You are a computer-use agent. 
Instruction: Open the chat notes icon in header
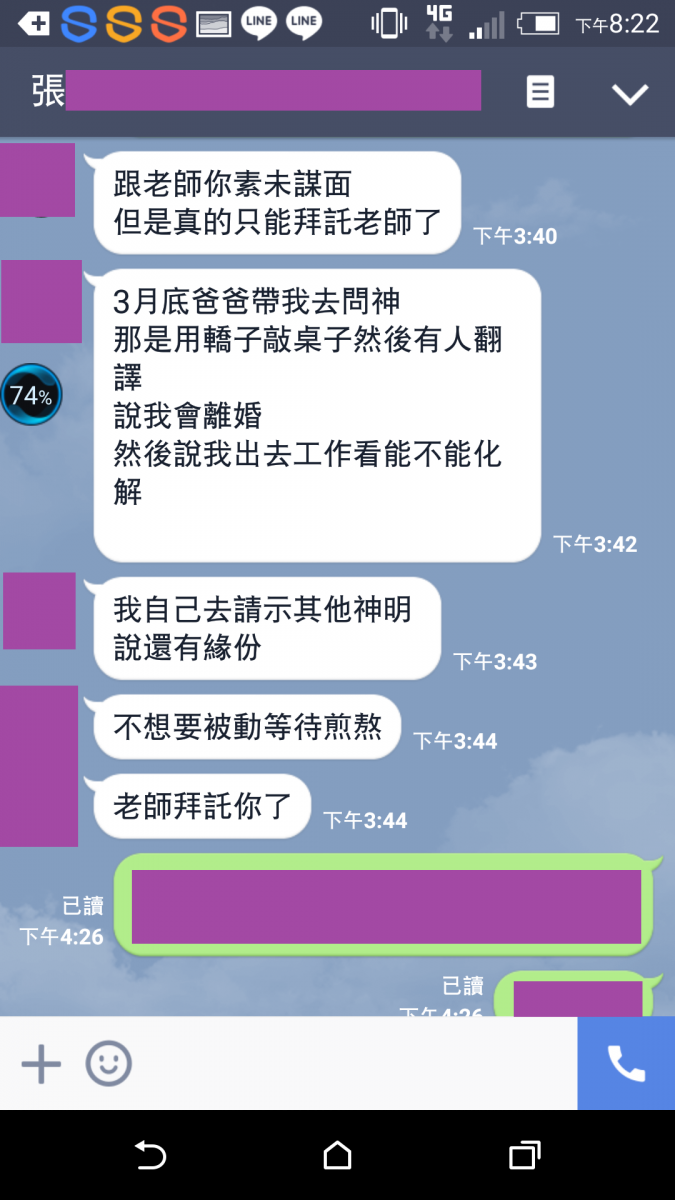pyautogui.click(x=540, y=93)
